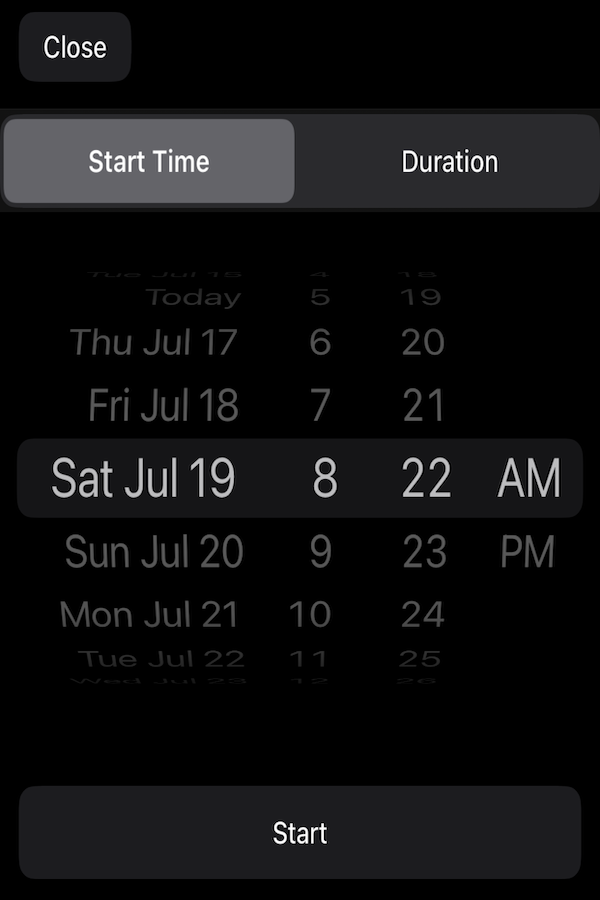Pick Sun Jul 20 in date wheel
Screen dimensions: 600x900
(x=154, y=552)
